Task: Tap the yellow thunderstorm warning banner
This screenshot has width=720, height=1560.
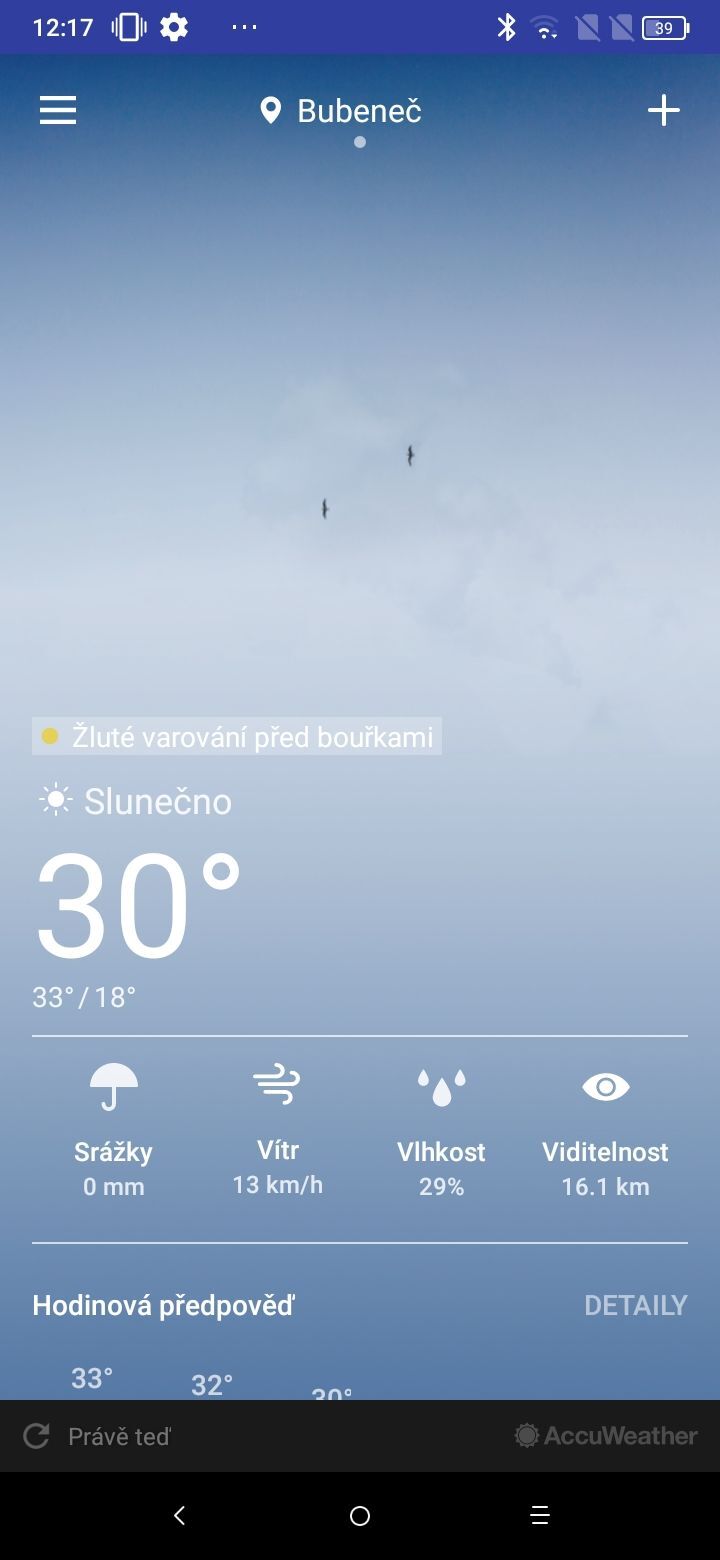Action: click(x=237, y=737)
